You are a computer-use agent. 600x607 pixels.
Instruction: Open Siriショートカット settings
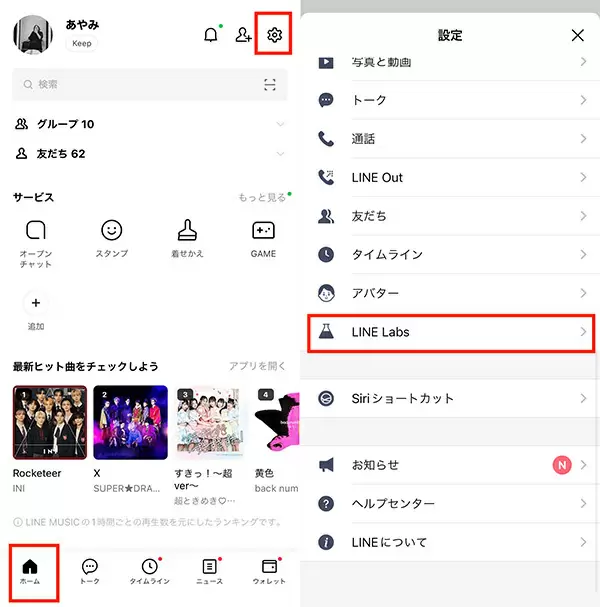point(451,398)
